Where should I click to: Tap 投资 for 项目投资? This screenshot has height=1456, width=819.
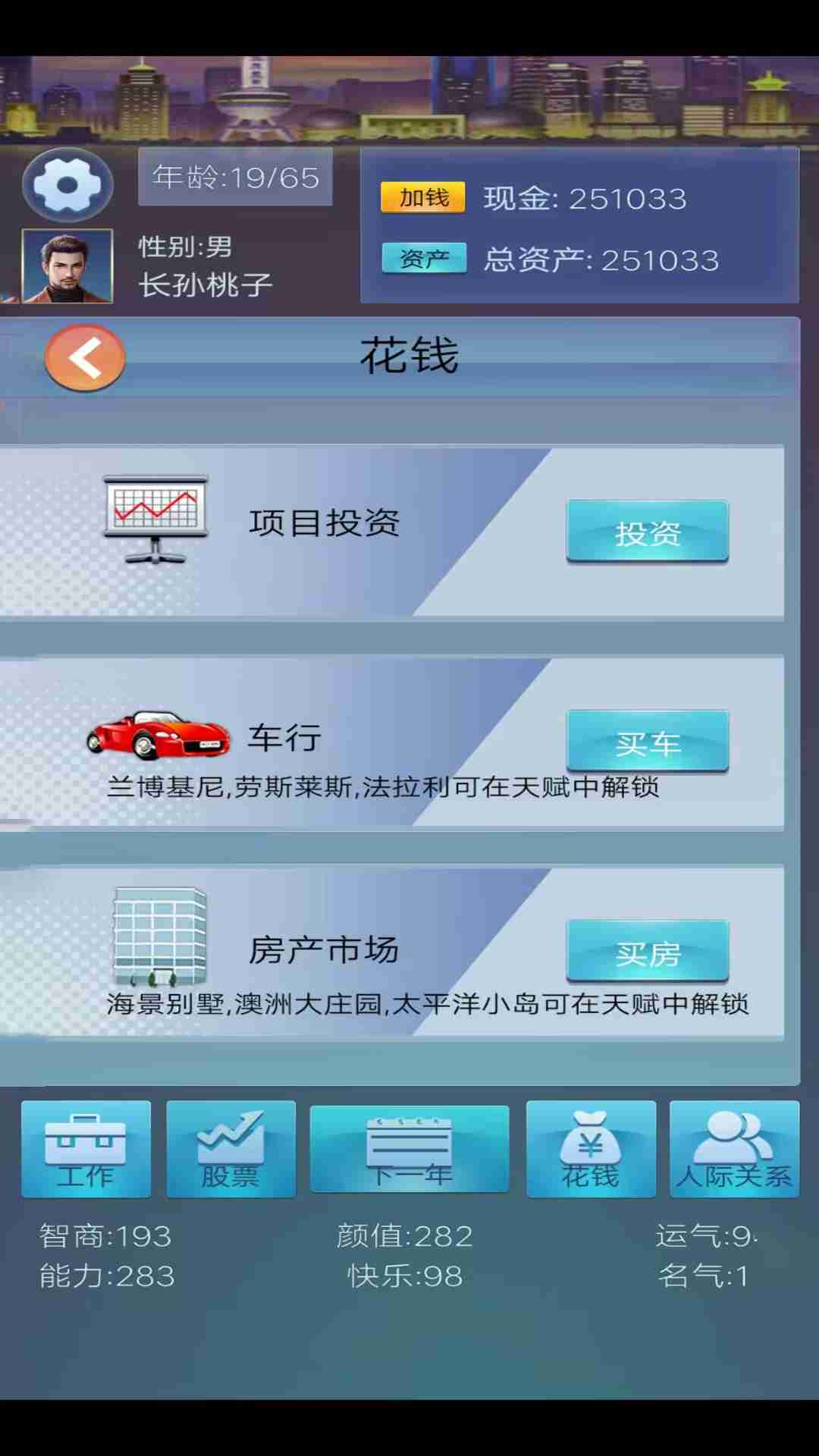coord(647,532)
